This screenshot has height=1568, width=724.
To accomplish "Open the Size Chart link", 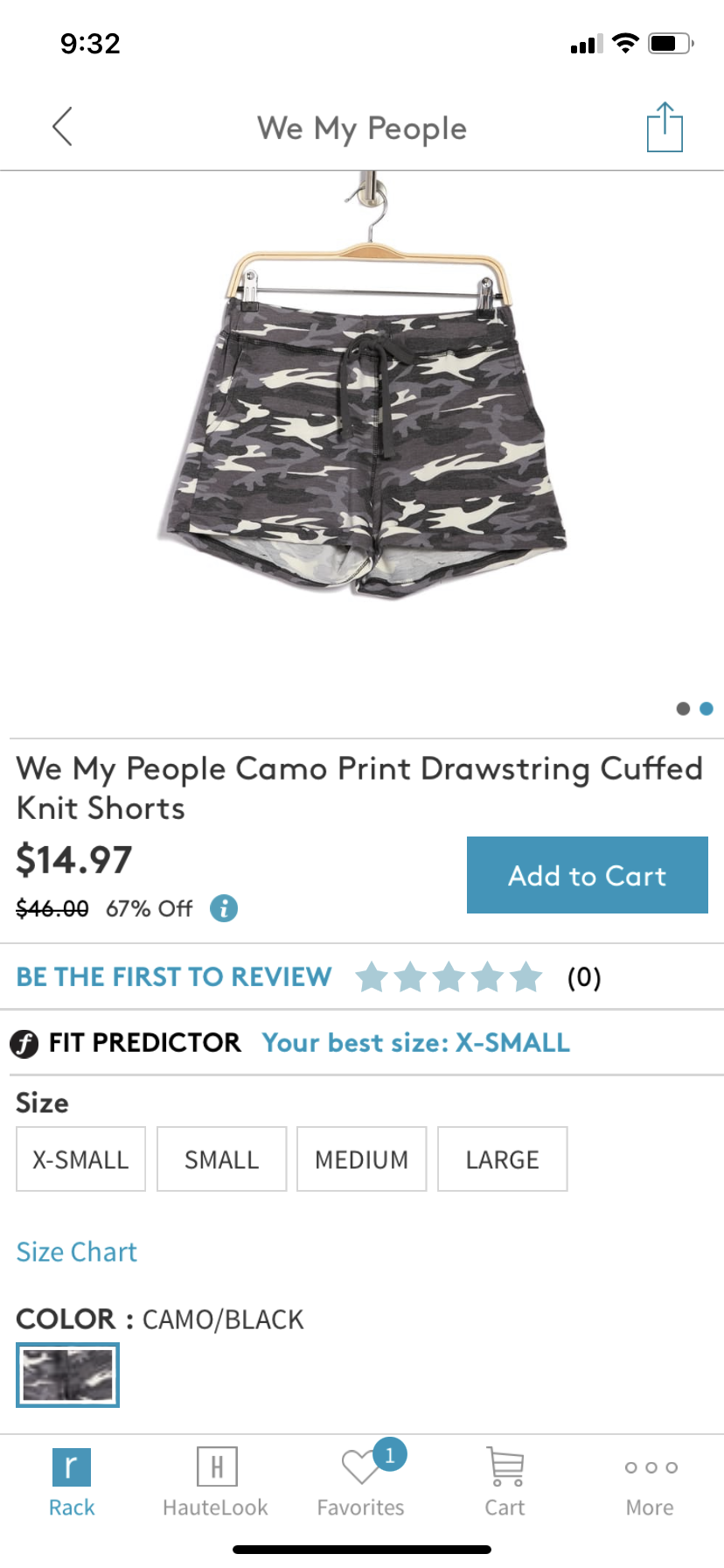I will [77, 1251].
